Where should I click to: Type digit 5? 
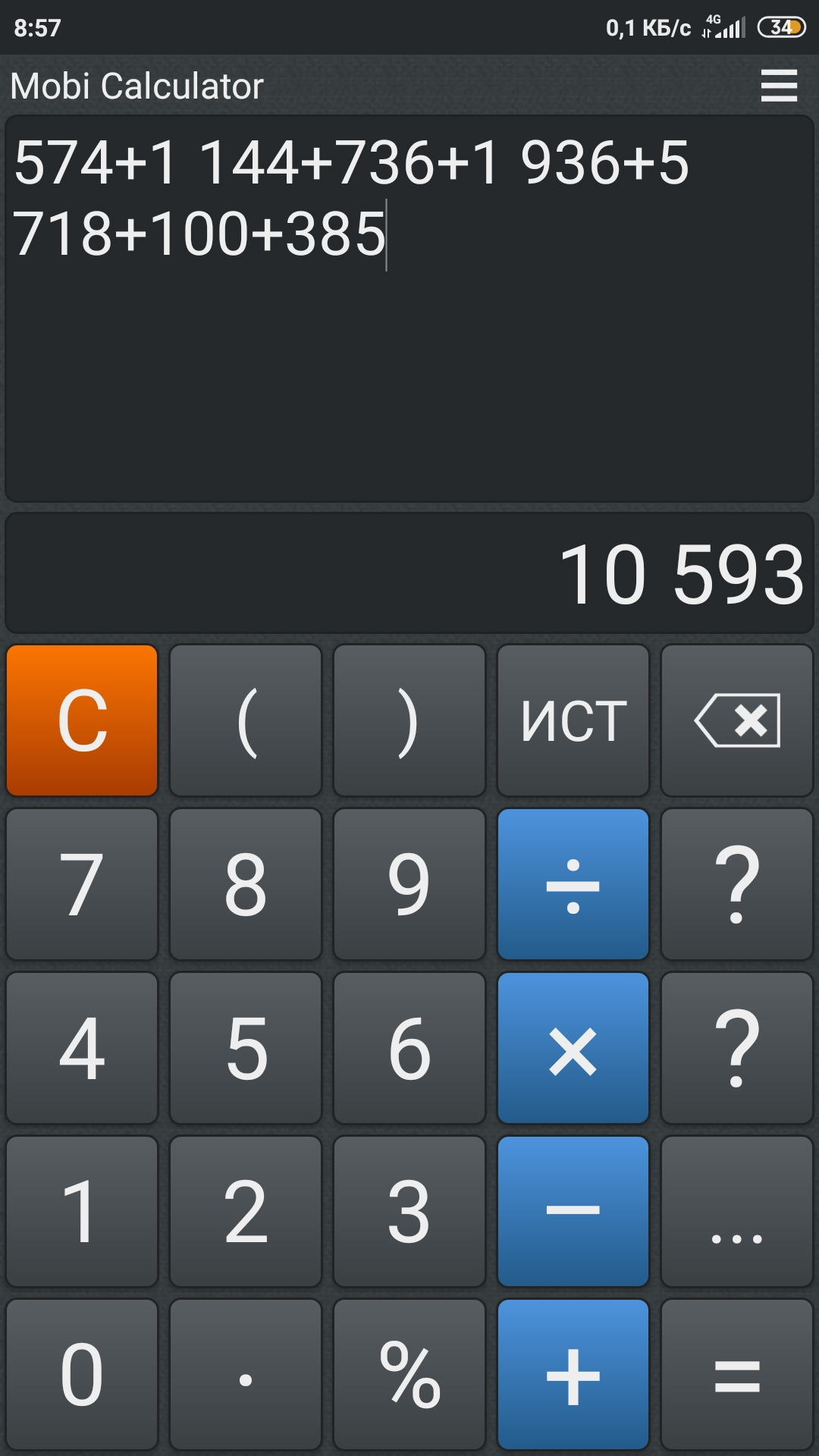pos(246,1048)
